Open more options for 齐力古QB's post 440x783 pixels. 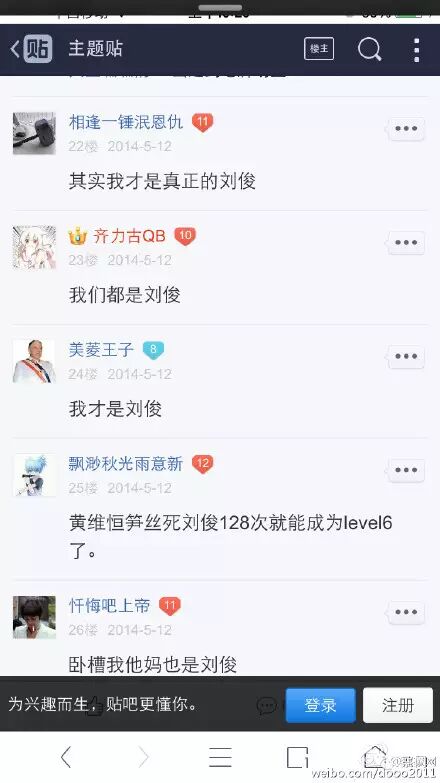[406, 243]
